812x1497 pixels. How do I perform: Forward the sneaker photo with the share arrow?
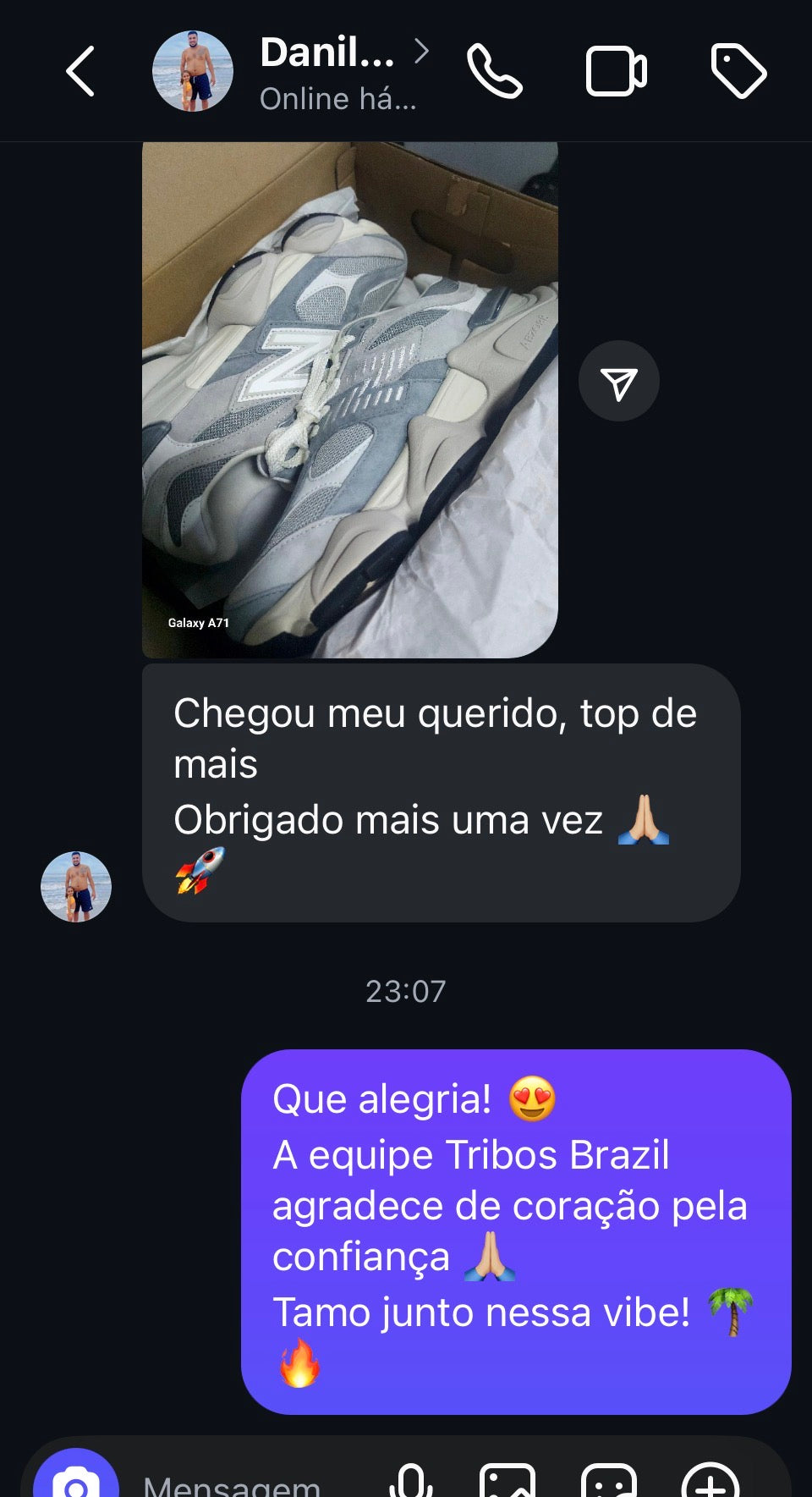click(x=619, y=382)
